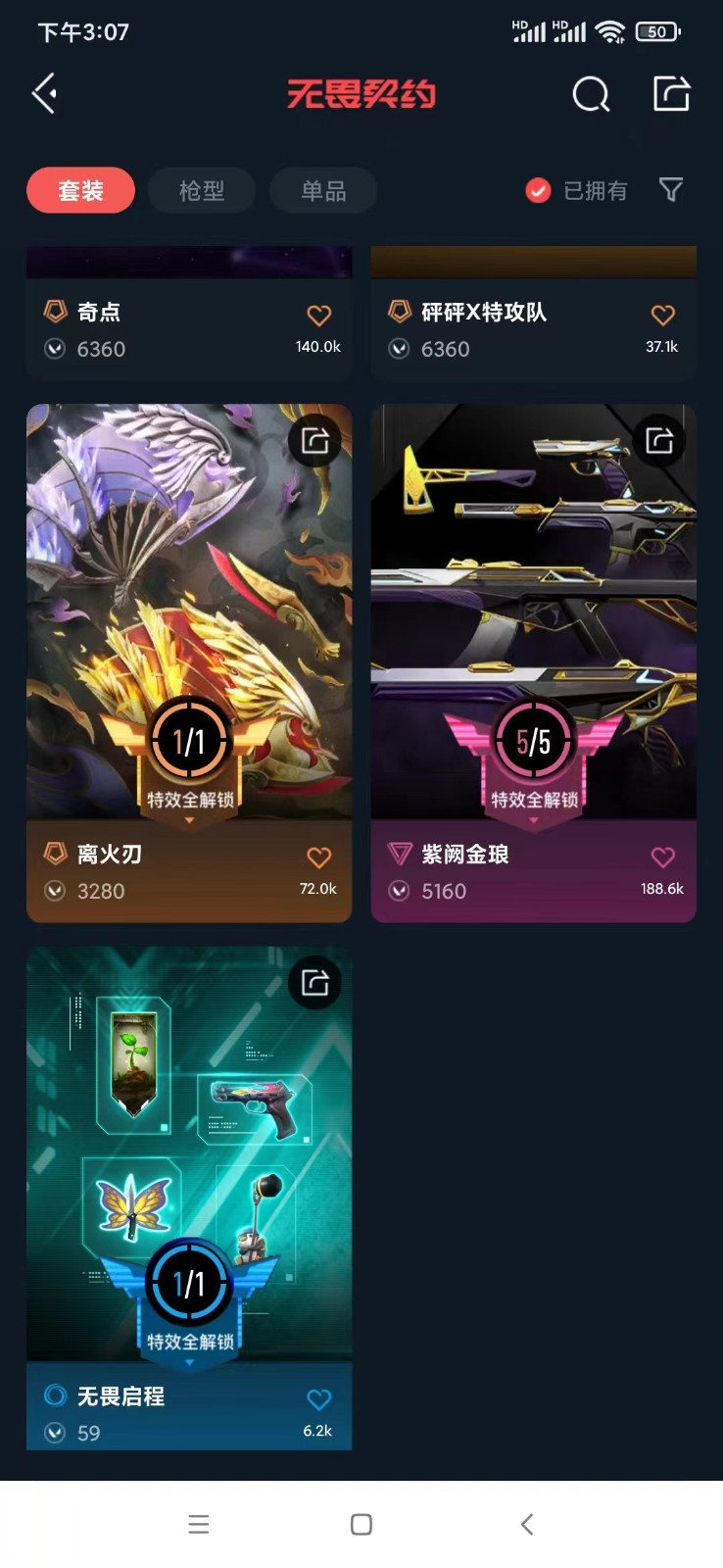The image size is (723, 1568).
Task: Like the 砰砰X特攻队 bundle
Action: pos(663,316)
